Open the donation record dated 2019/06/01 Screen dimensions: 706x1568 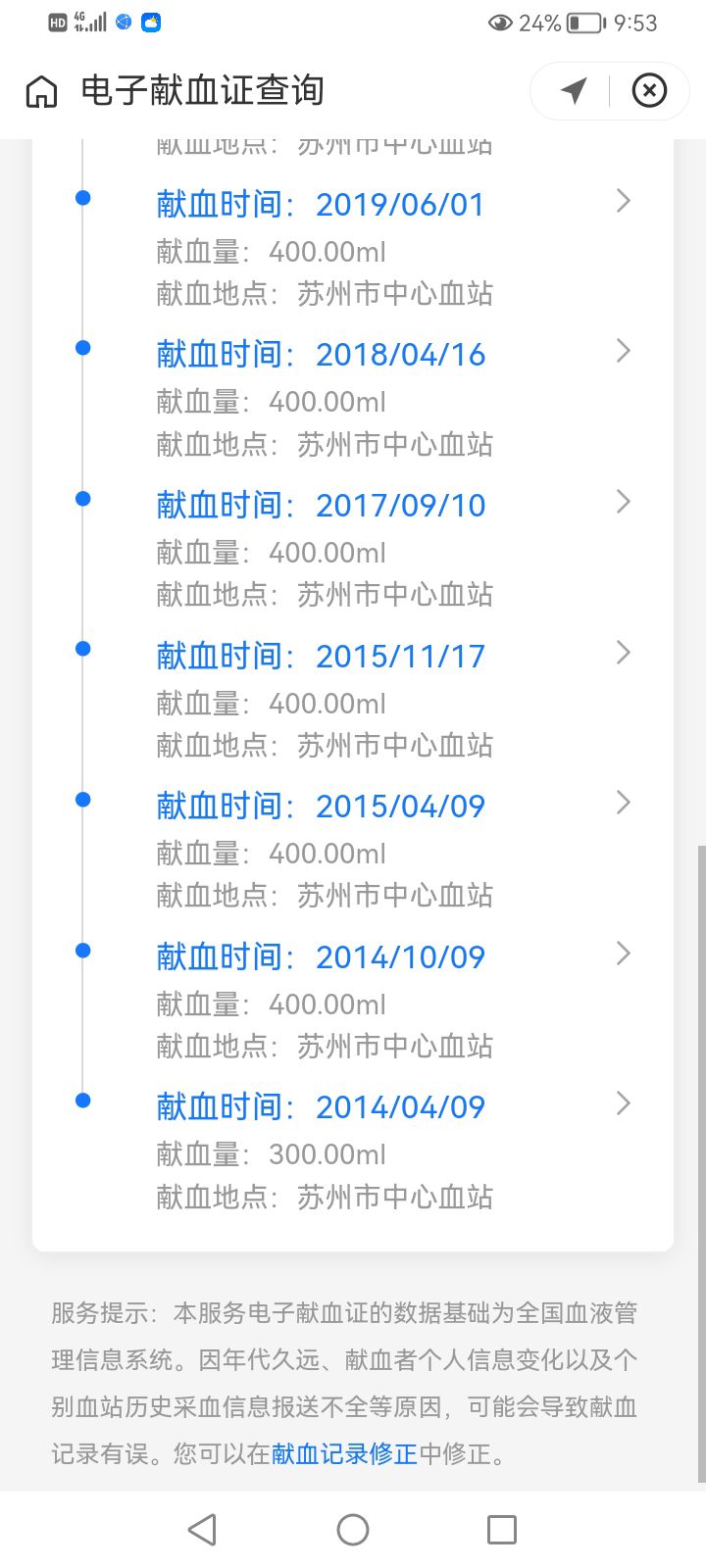click(353, 248)
